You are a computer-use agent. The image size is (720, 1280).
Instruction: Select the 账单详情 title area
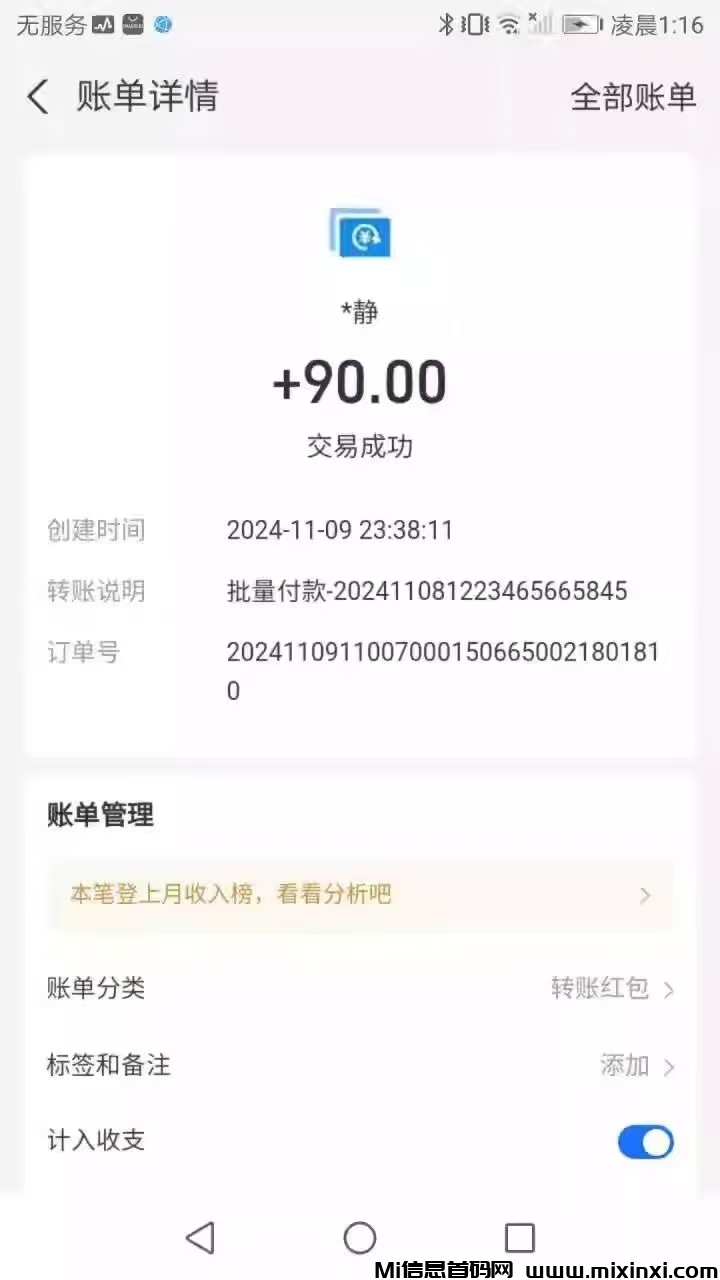[x=147, y=96]
